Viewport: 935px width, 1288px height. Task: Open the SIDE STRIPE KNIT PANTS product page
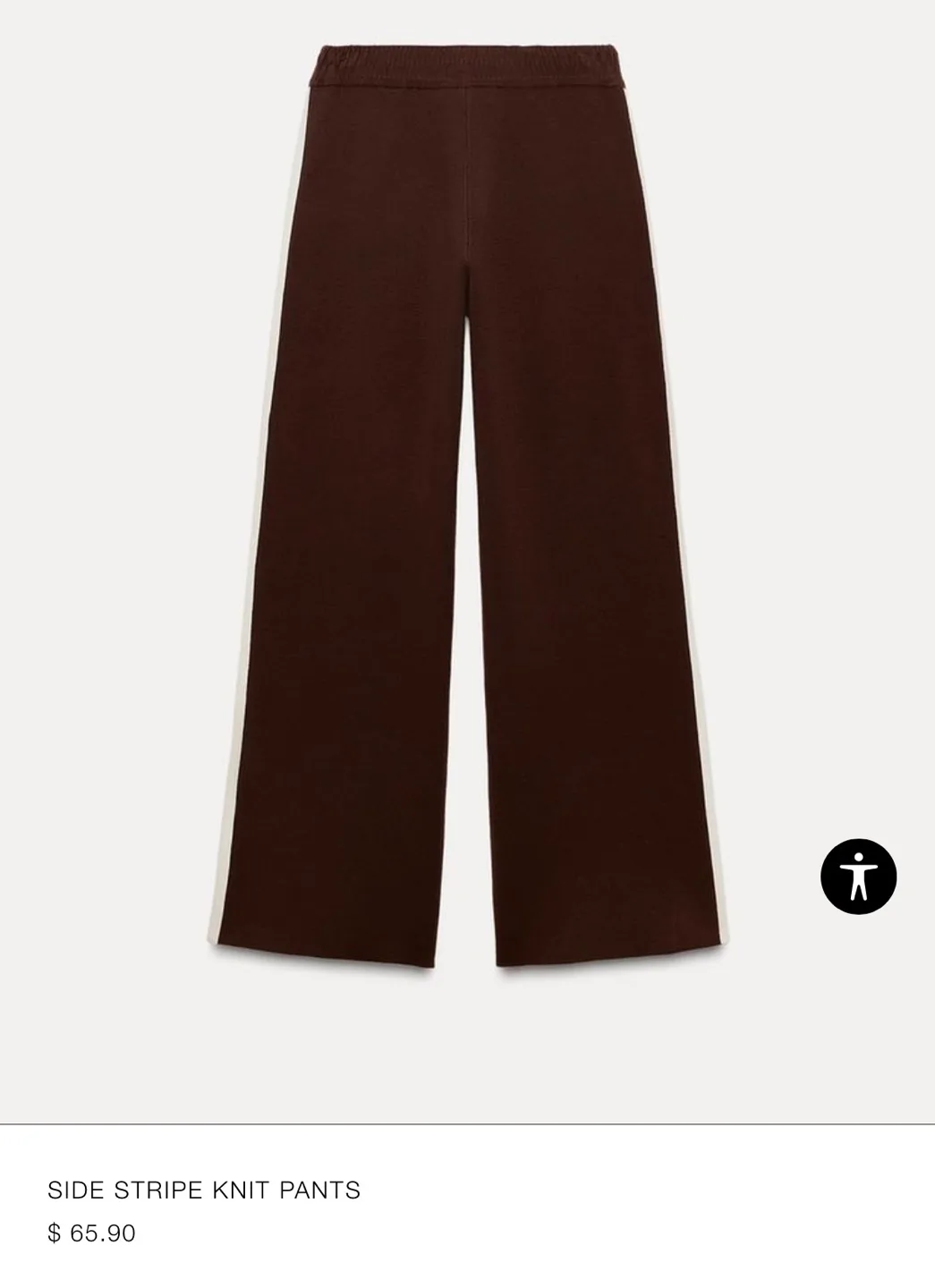(x=204, y=1190)
